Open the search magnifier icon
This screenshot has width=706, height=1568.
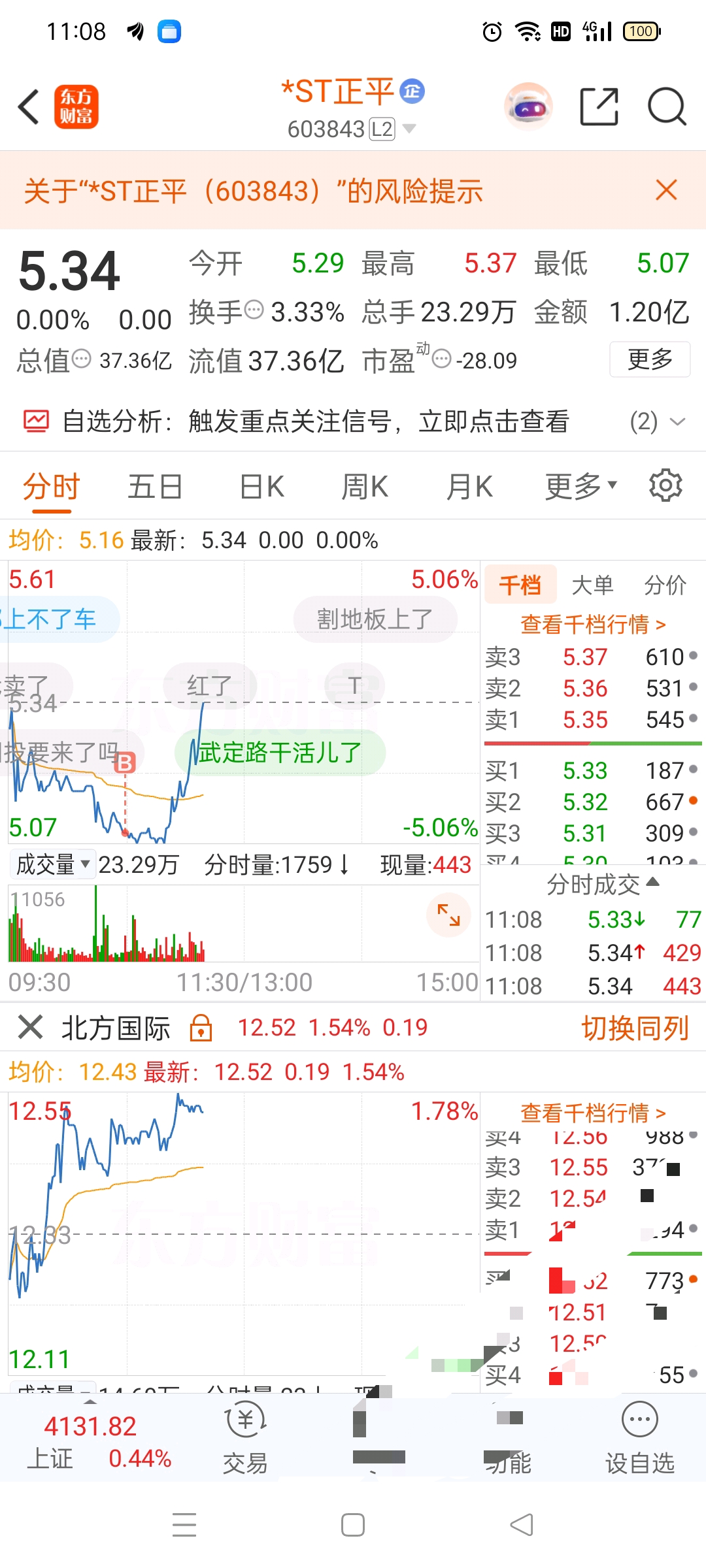666,106
